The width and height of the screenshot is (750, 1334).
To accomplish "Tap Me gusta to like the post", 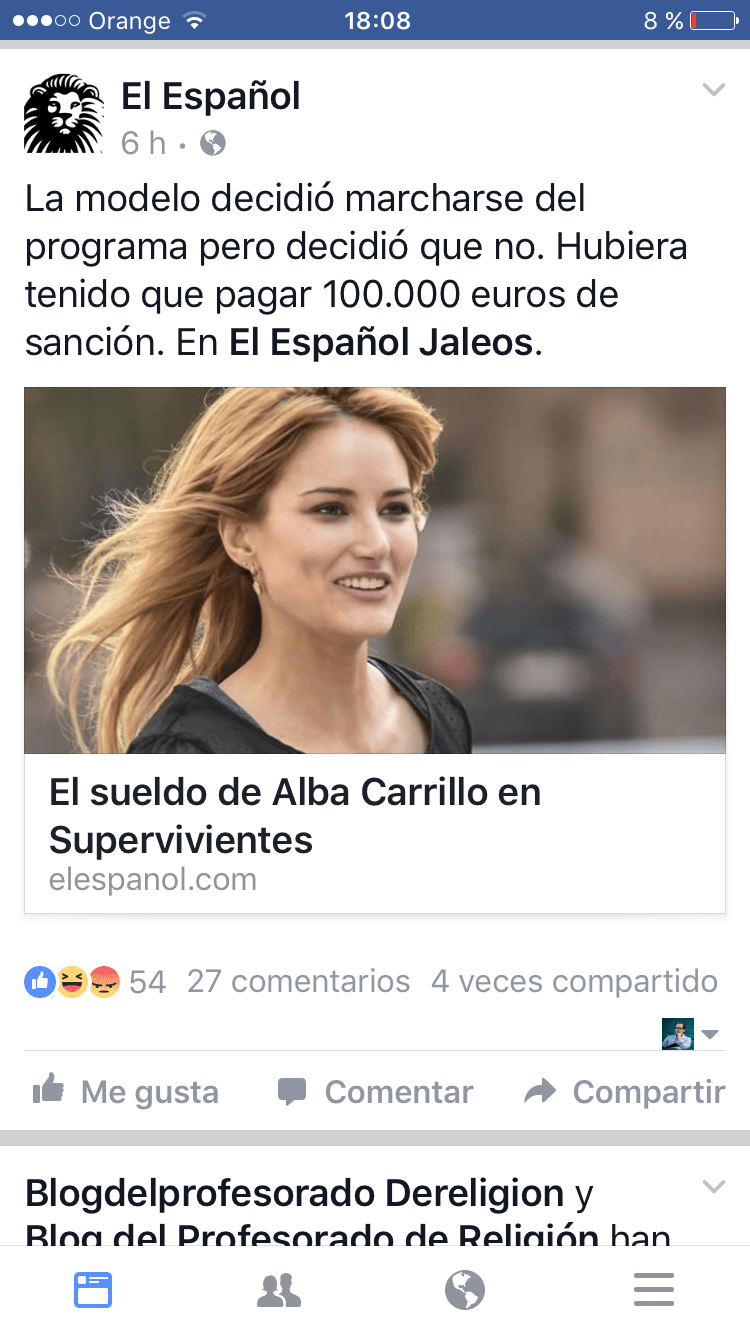I will [x=126, y=1091].
